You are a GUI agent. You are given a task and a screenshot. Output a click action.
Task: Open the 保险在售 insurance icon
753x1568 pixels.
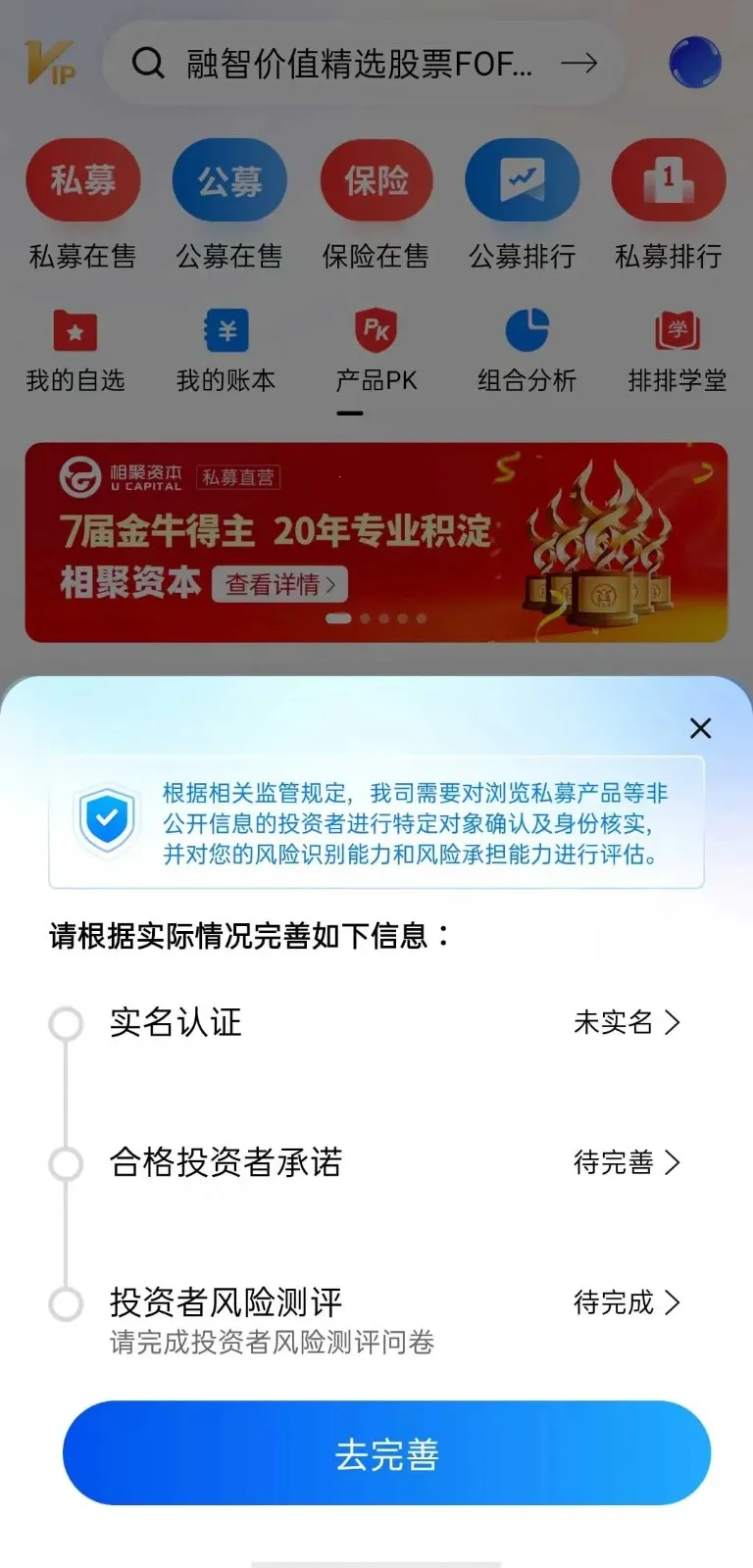click(376, 179)
